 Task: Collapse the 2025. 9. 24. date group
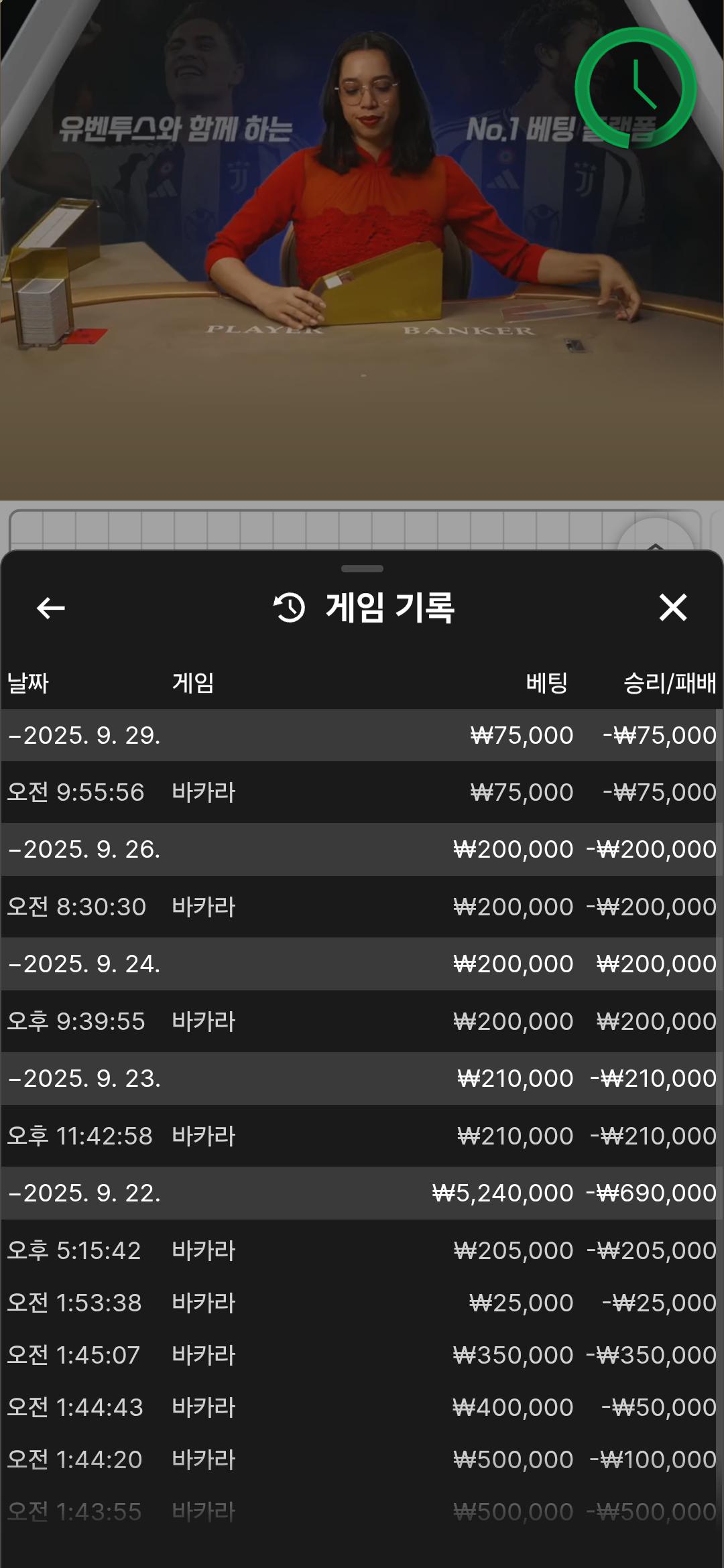(84, 964)
